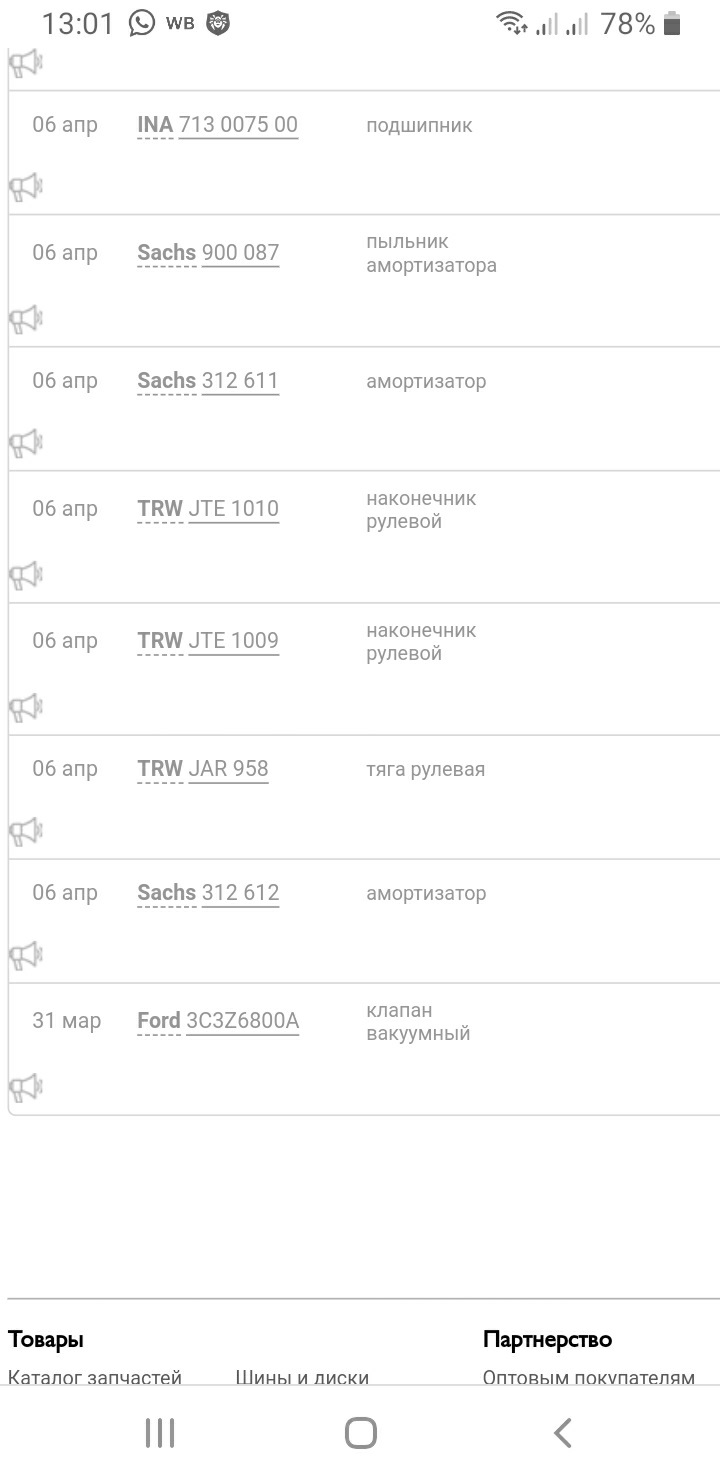The image size is (720, 1480).
Task: Tap the megaphone icon under Sachs 900 087
Action: point(25,320)
